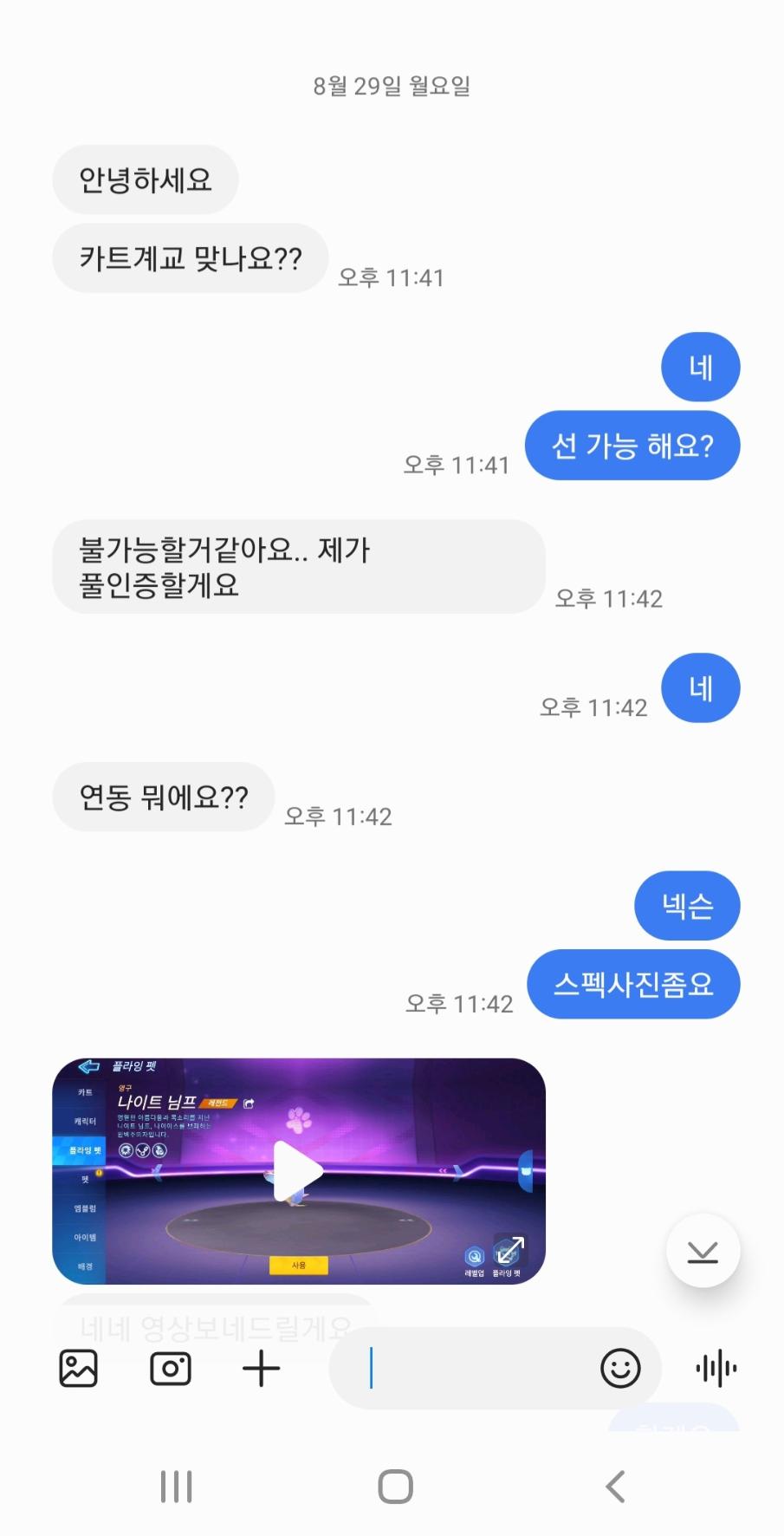
Task: Open the emoji picker
Action: [x=619, y=1368]
